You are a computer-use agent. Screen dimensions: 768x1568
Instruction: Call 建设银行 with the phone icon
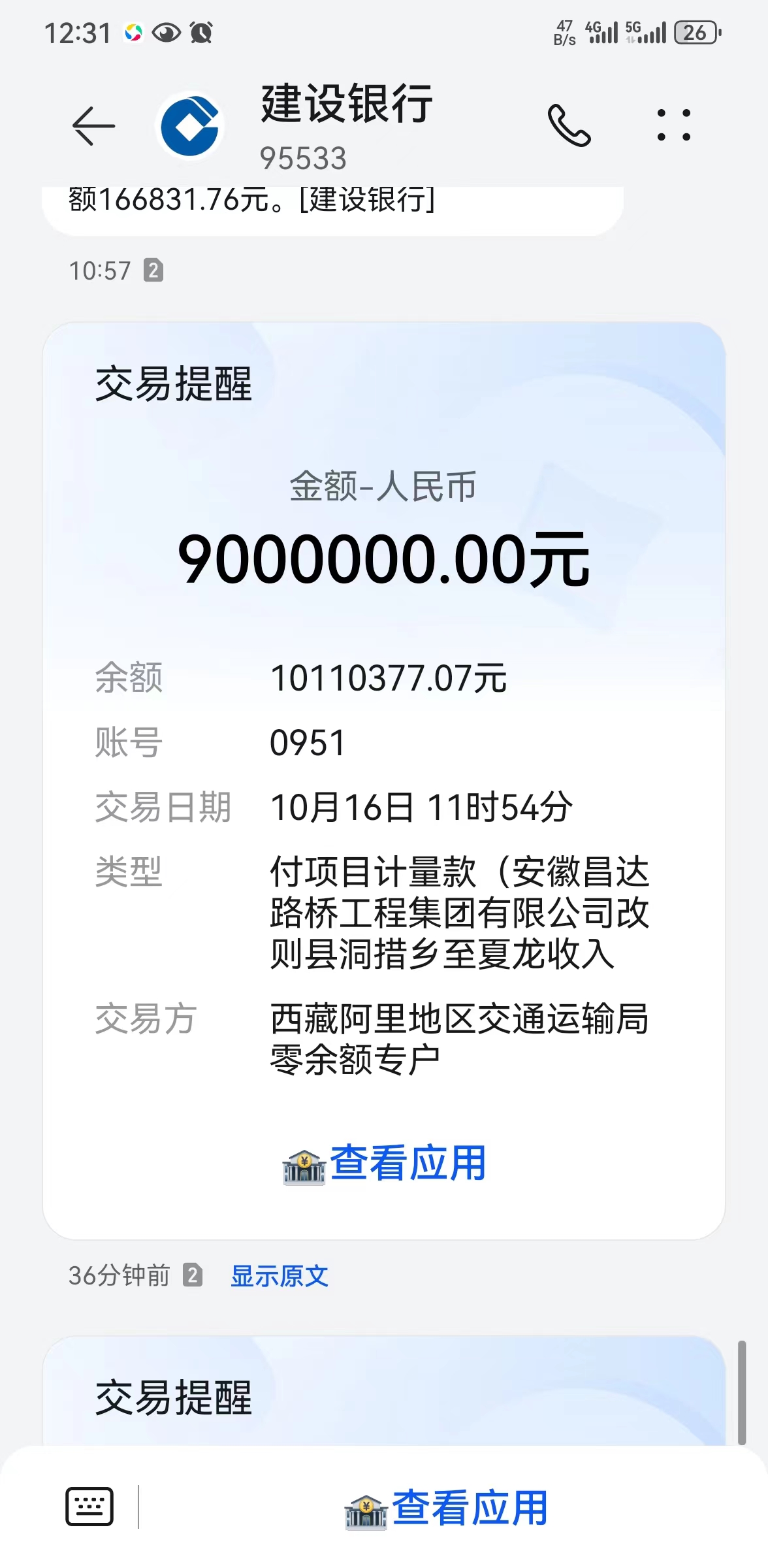569,125
